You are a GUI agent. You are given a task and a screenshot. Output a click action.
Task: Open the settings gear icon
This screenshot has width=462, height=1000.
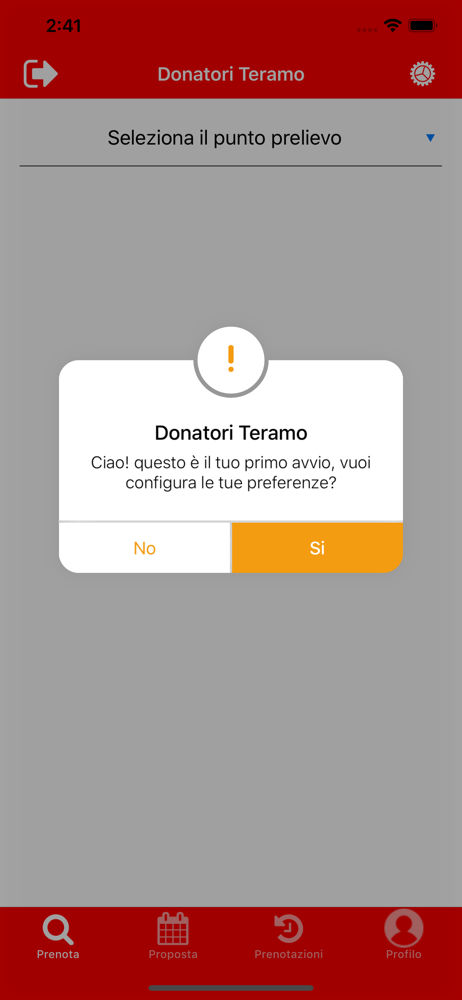point(422,74)
